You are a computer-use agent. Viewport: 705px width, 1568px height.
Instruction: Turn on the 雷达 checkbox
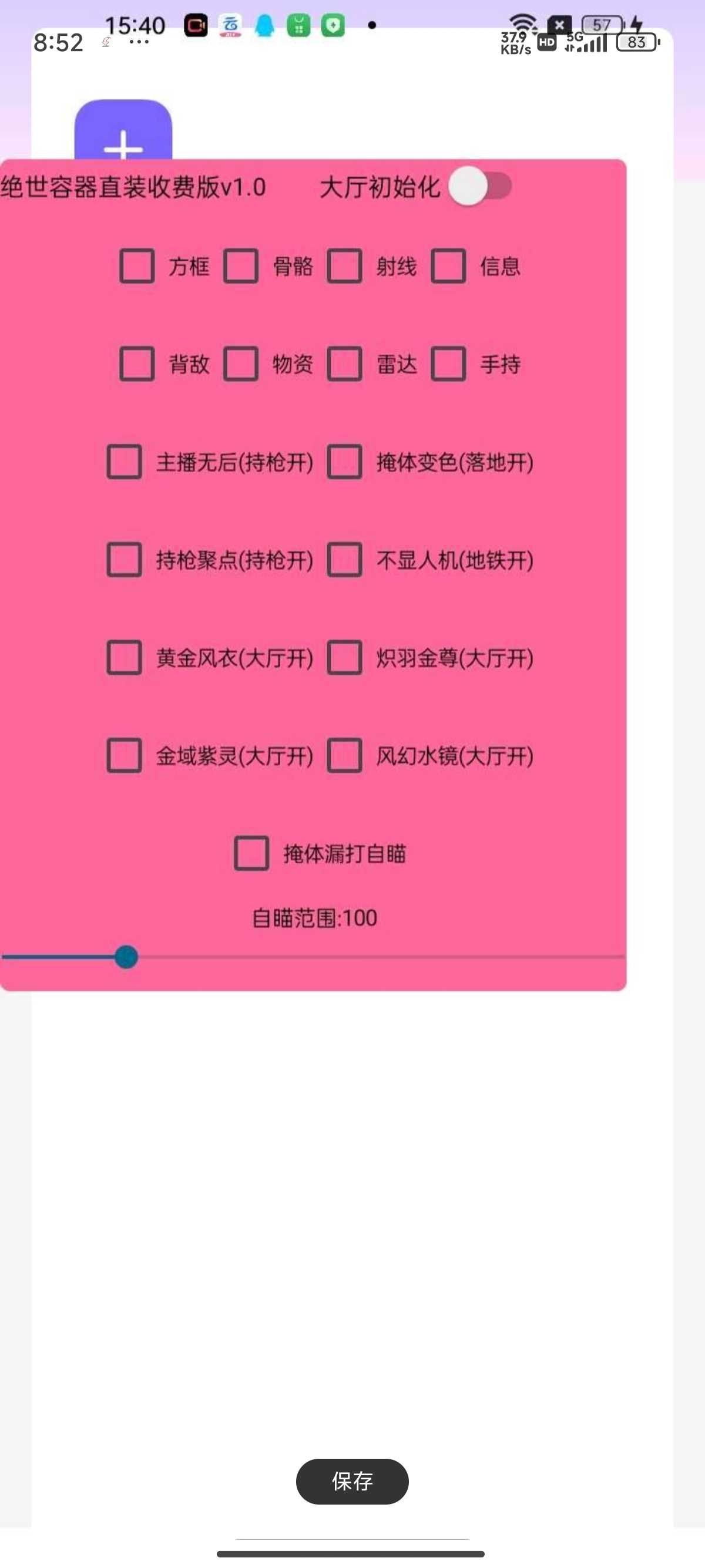345,364
